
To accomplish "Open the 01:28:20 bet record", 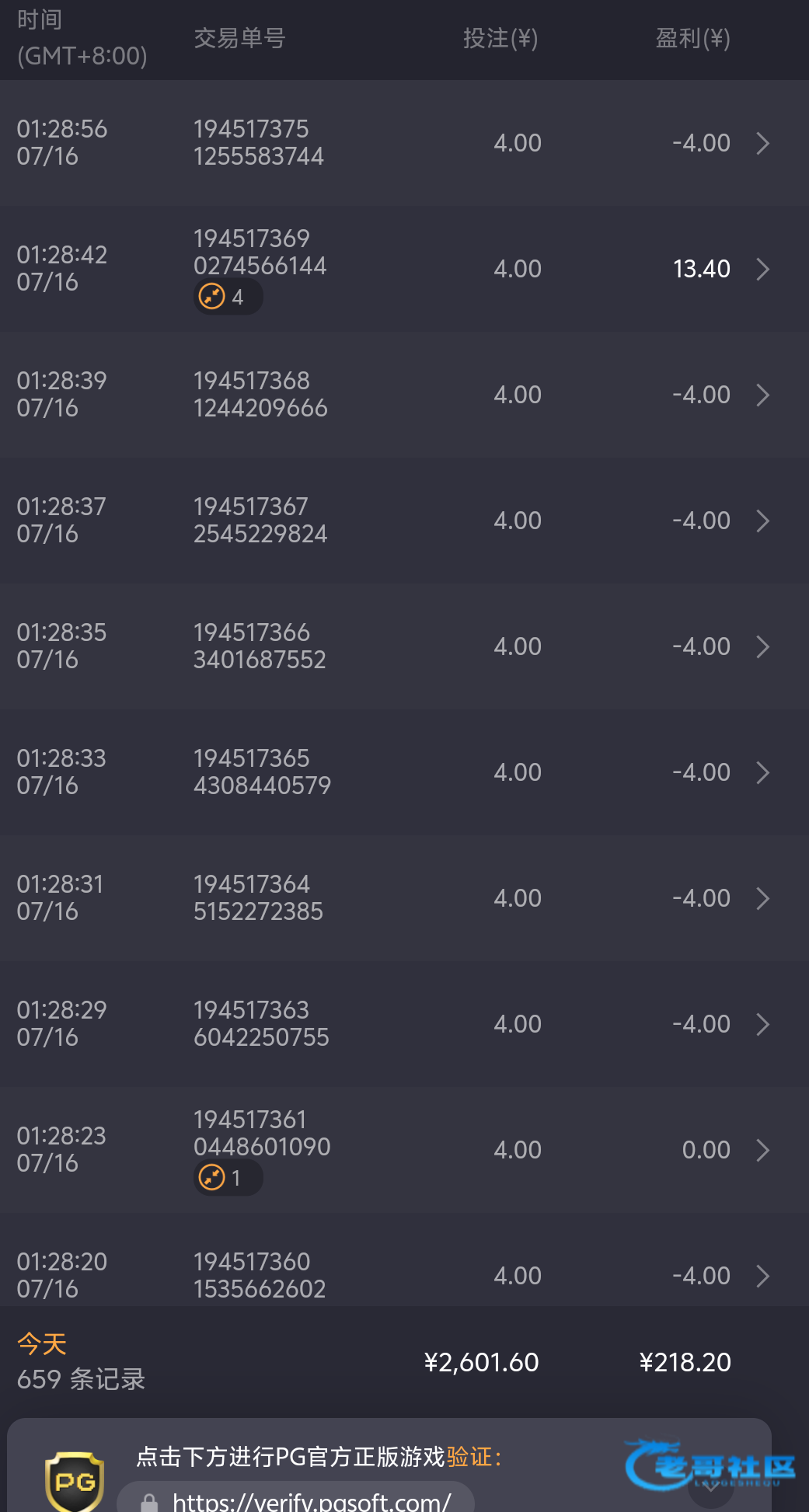I will click(404, 1259).
